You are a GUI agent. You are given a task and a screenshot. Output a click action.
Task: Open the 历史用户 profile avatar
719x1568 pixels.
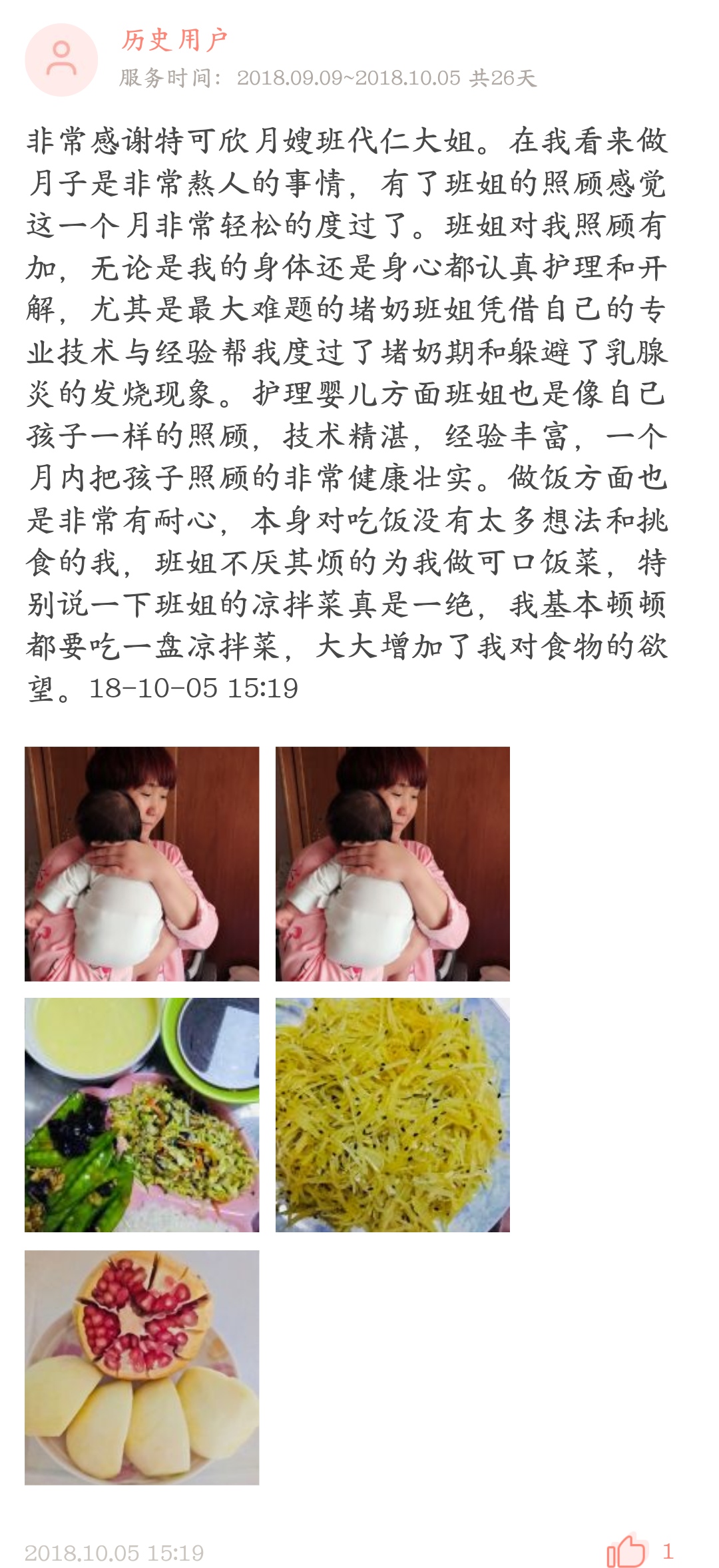point(61,60)
